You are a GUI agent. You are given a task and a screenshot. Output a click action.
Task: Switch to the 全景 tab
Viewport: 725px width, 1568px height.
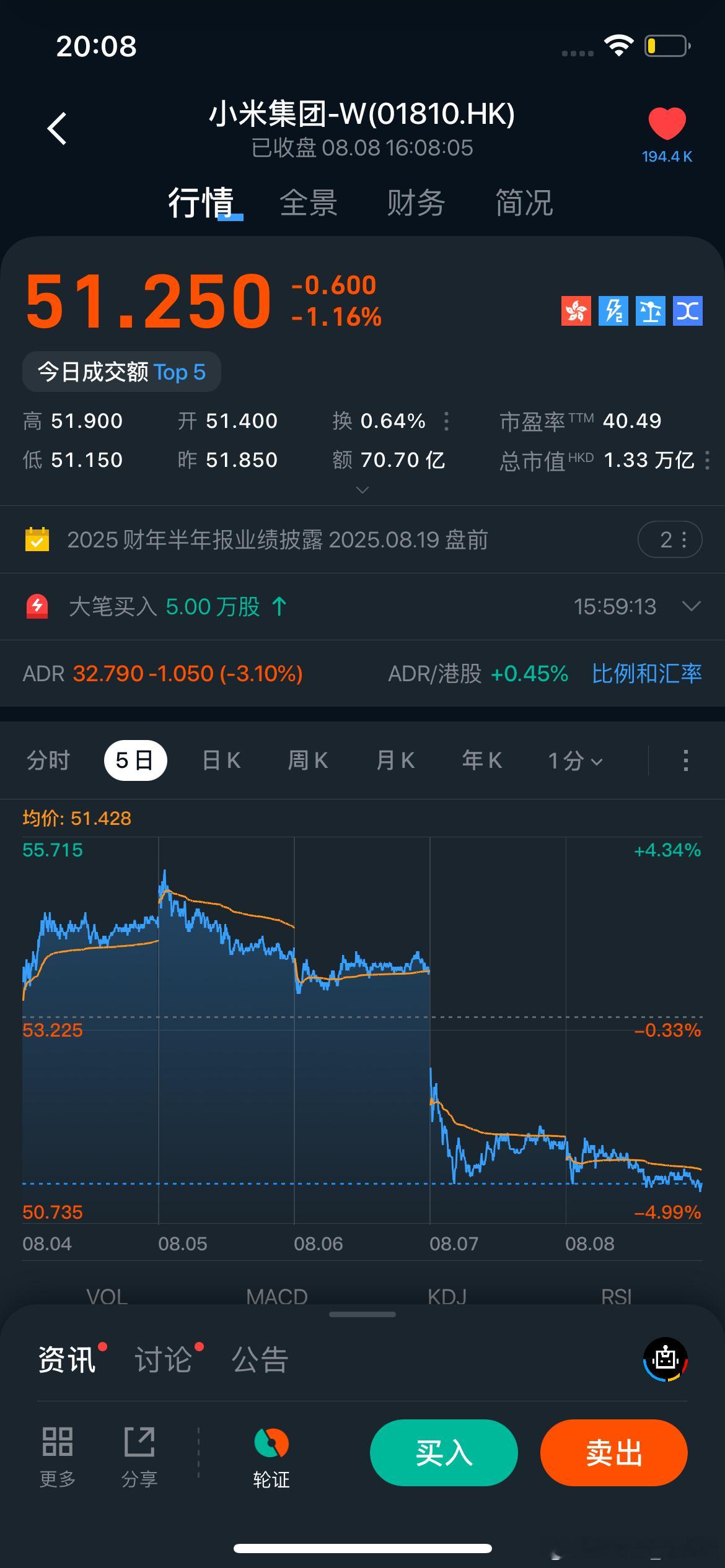[308, 203]
